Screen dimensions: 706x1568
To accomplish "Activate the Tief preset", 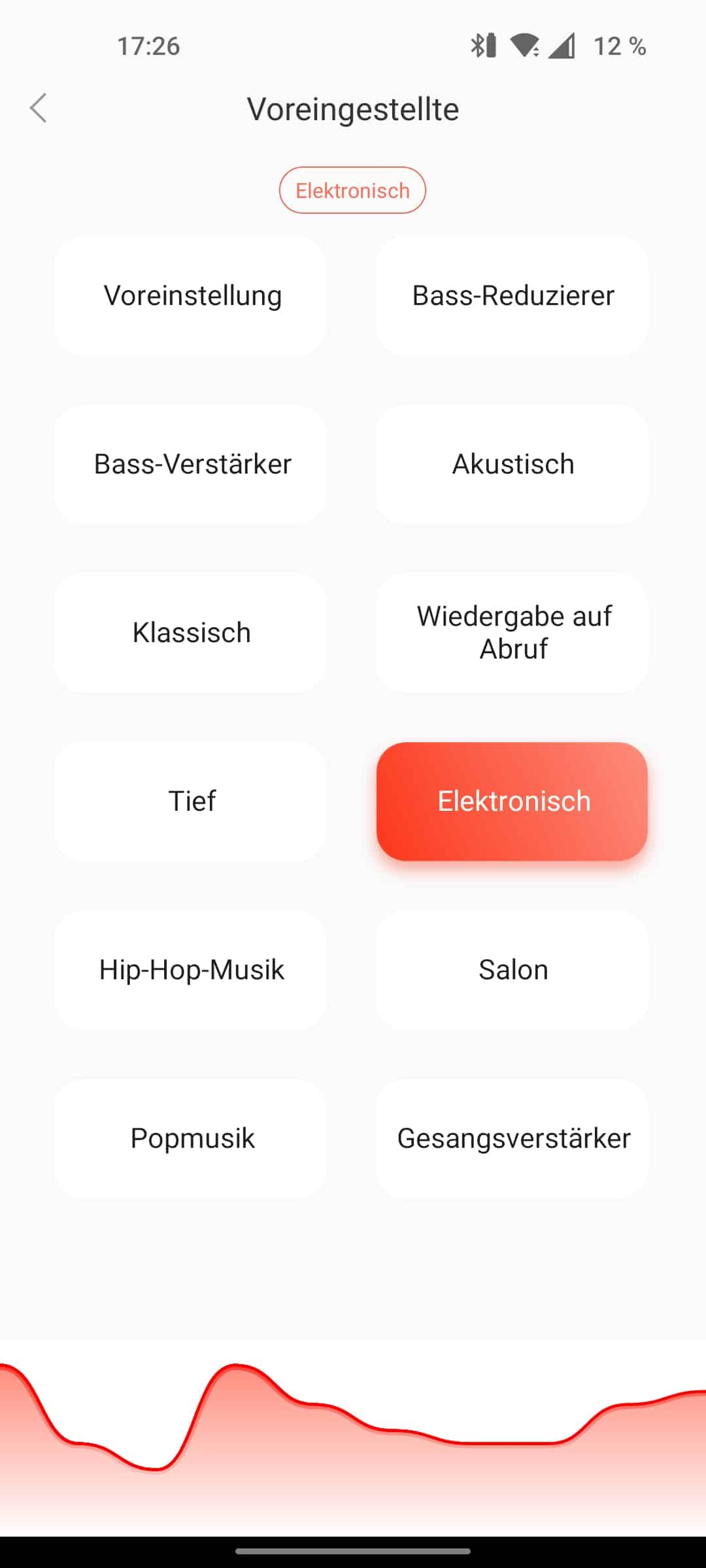I will pyautogui.click(x=191, y=801).
